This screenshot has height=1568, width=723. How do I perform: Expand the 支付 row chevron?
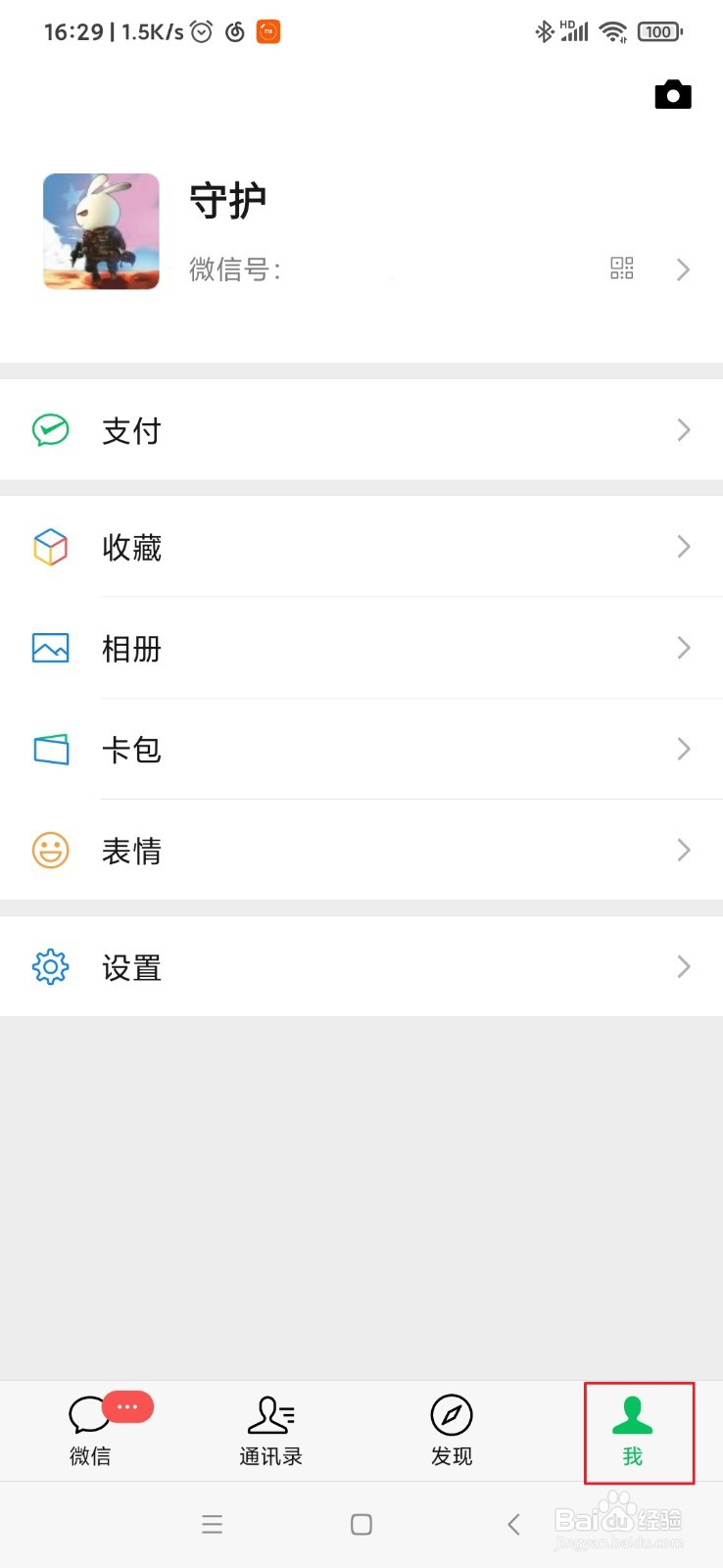click(x=684, y=429)
